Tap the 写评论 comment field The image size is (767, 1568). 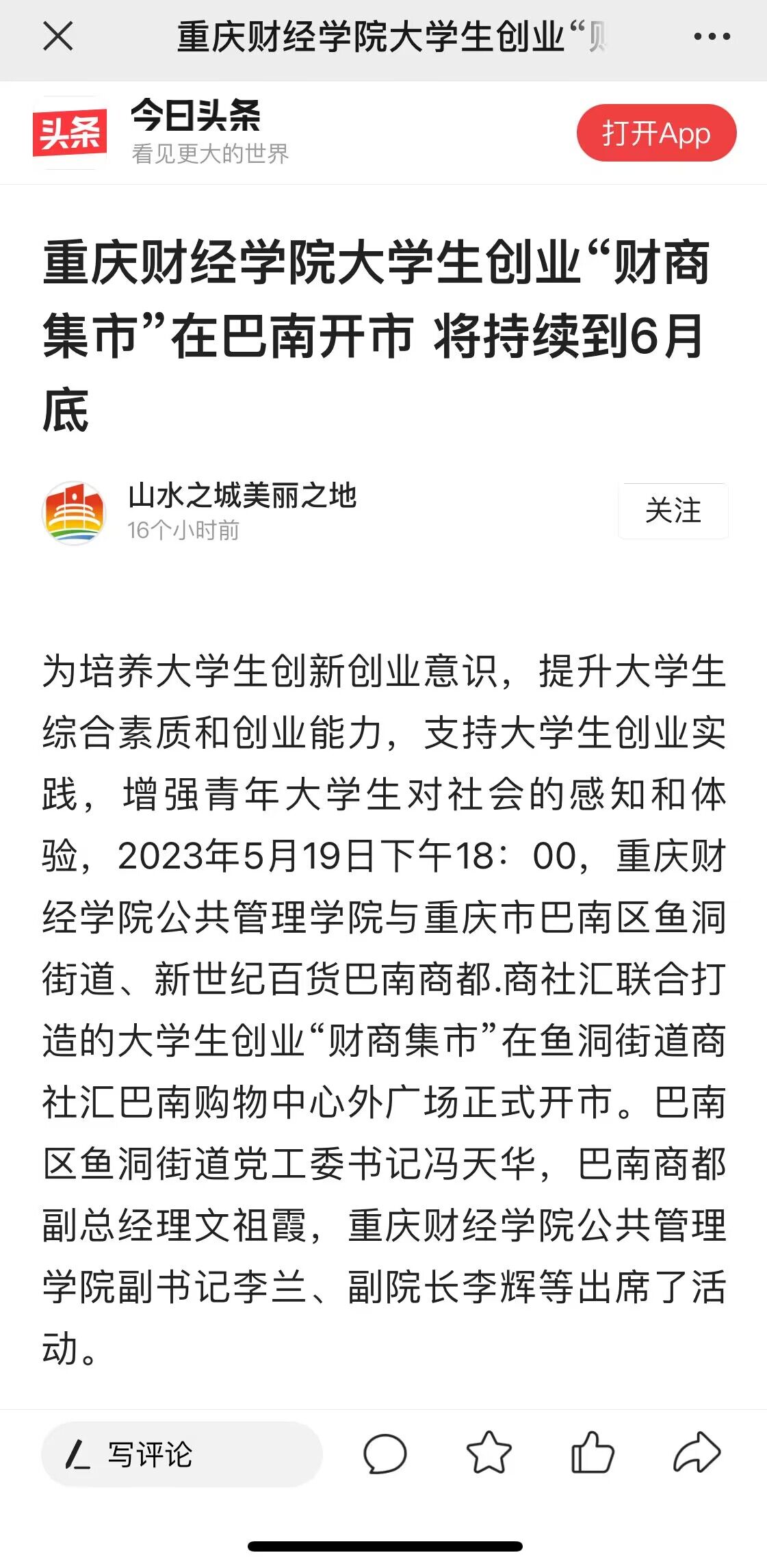point(181,1454)
